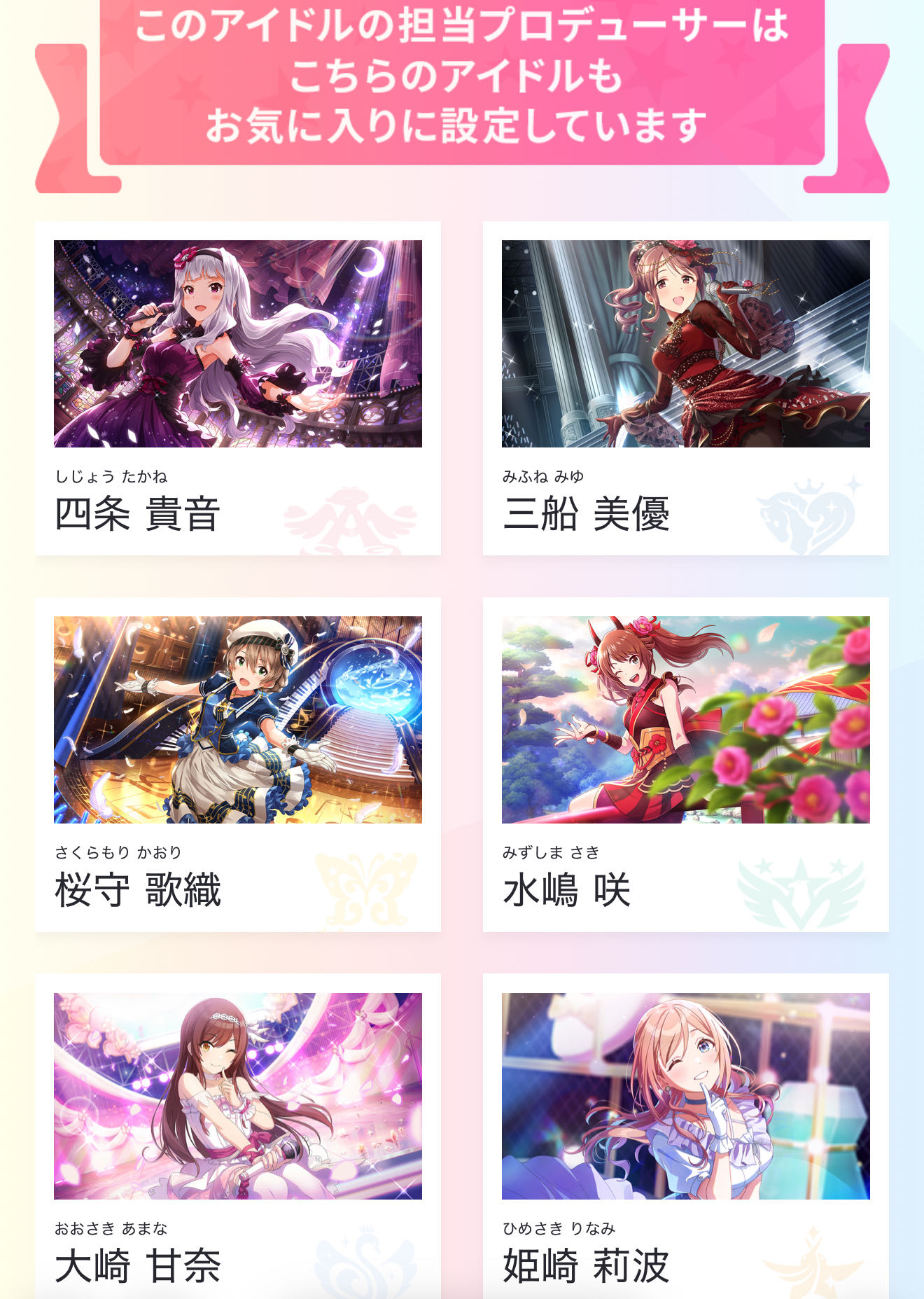The width and height of the screenshot is (924, 1299).
Task: Open the 四条 貴音 idol card
Action: 238,389
